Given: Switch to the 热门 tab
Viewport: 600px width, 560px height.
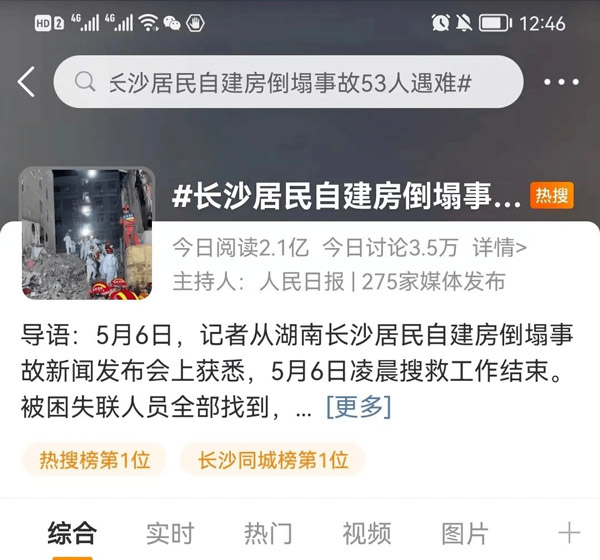Looking at the screenshot, I should coord(268,533).
